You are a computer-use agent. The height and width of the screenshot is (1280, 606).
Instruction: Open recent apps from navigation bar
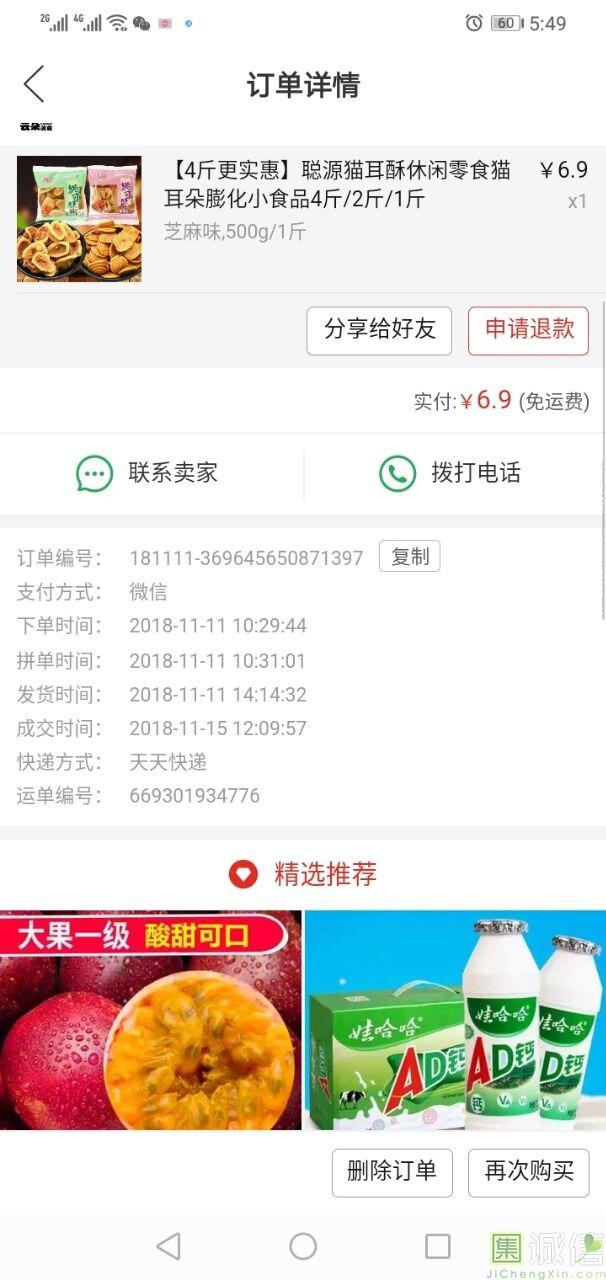click(x=437, y=1246)
